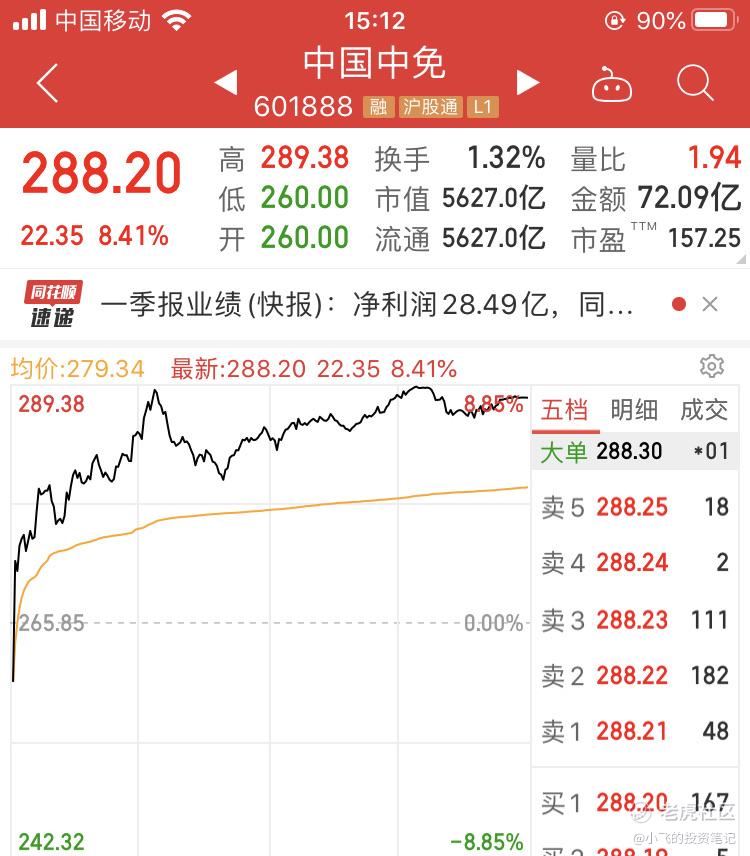Switch to the previous stock

point(226,82)
